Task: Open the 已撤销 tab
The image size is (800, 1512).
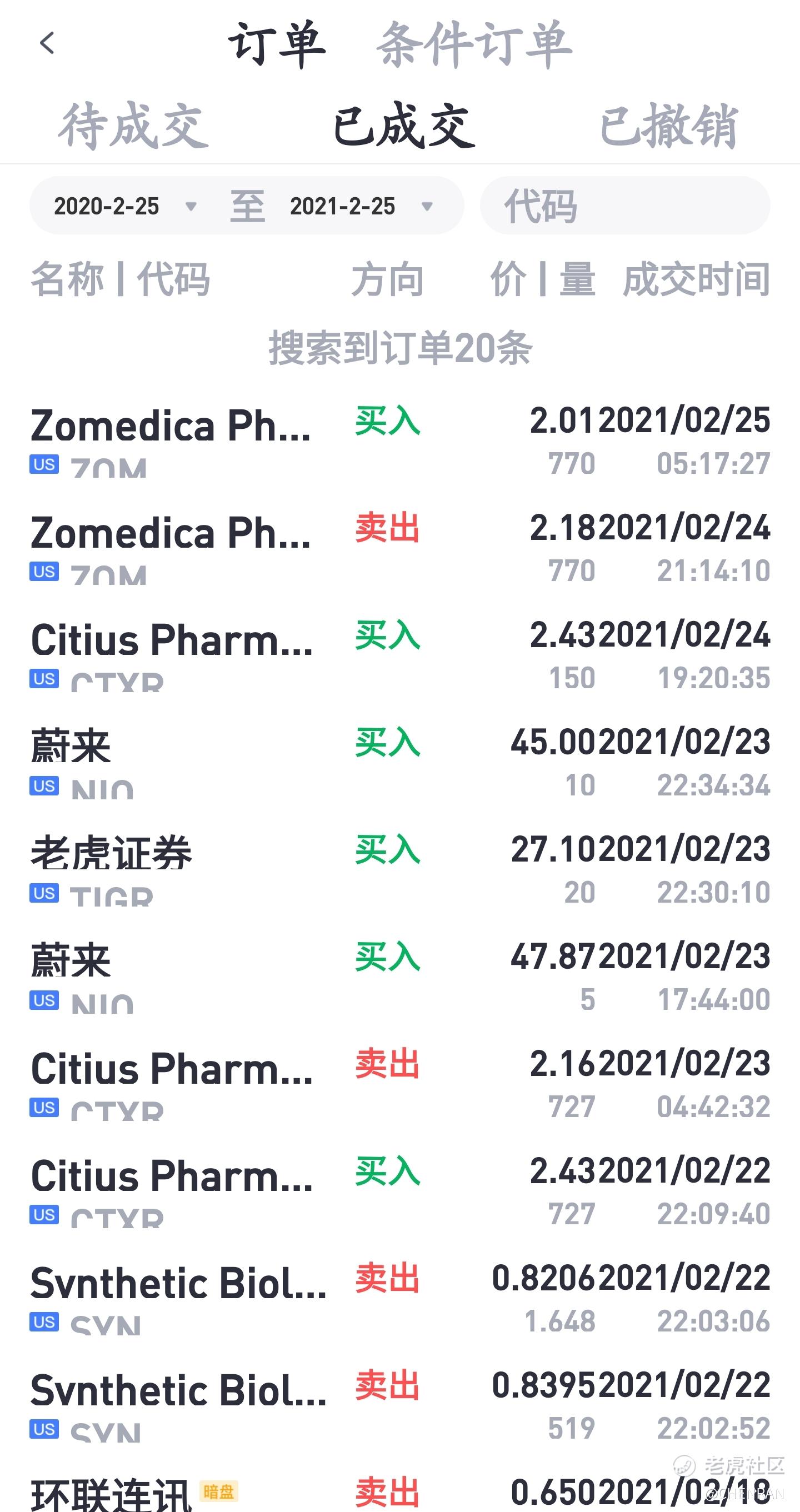Action: (x=668, y=124)
